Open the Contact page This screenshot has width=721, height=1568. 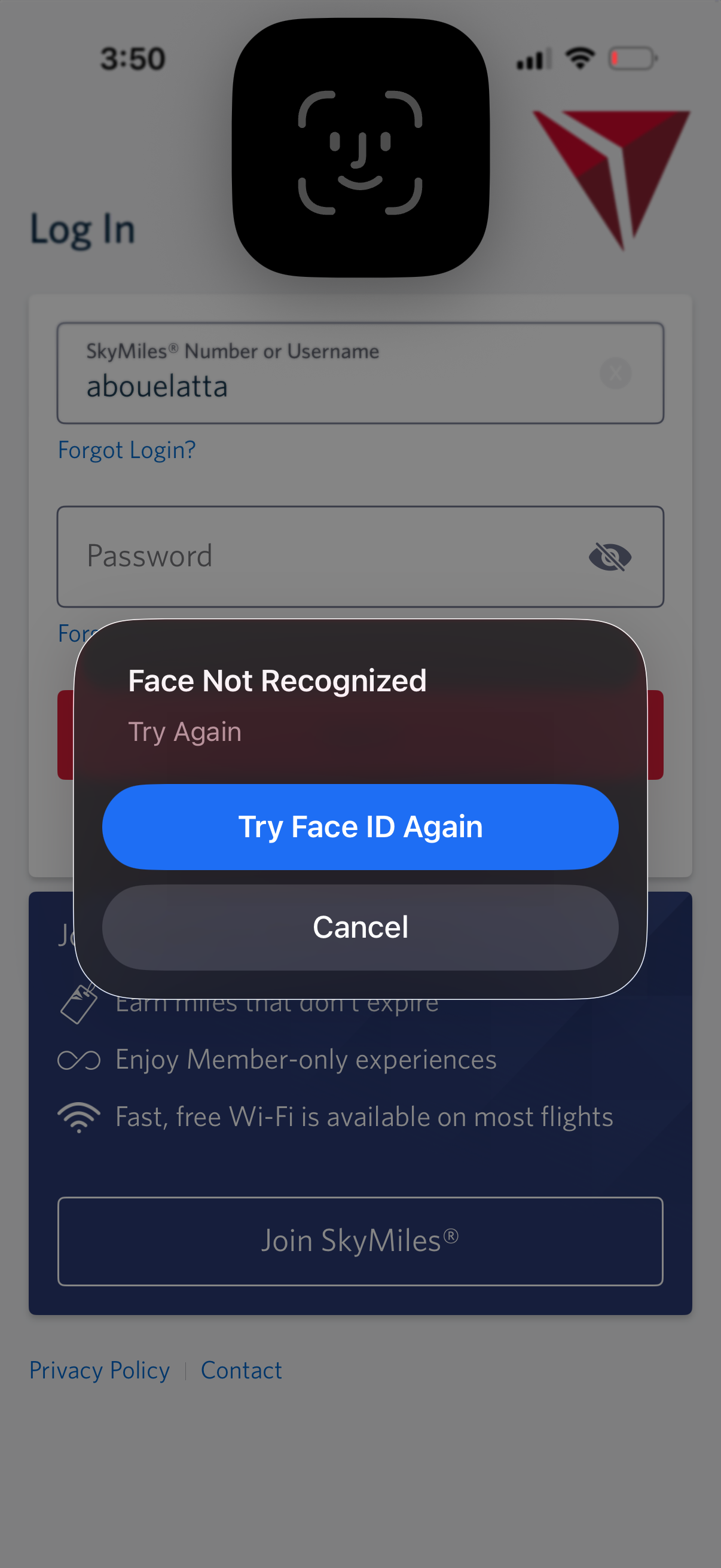(x=241, y=1370)
